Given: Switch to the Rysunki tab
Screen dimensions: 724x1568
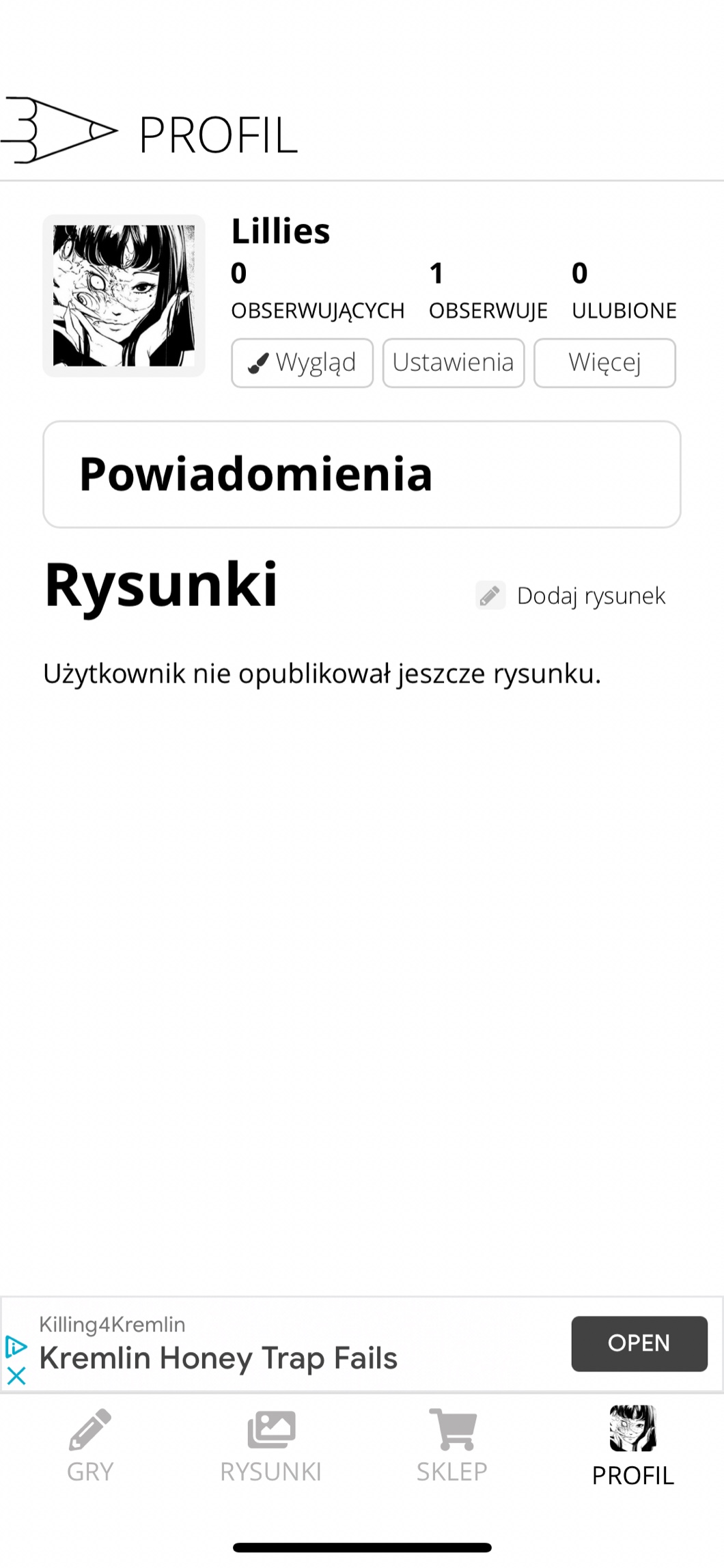Looking at the screenshot, I should click(270, 1444).
